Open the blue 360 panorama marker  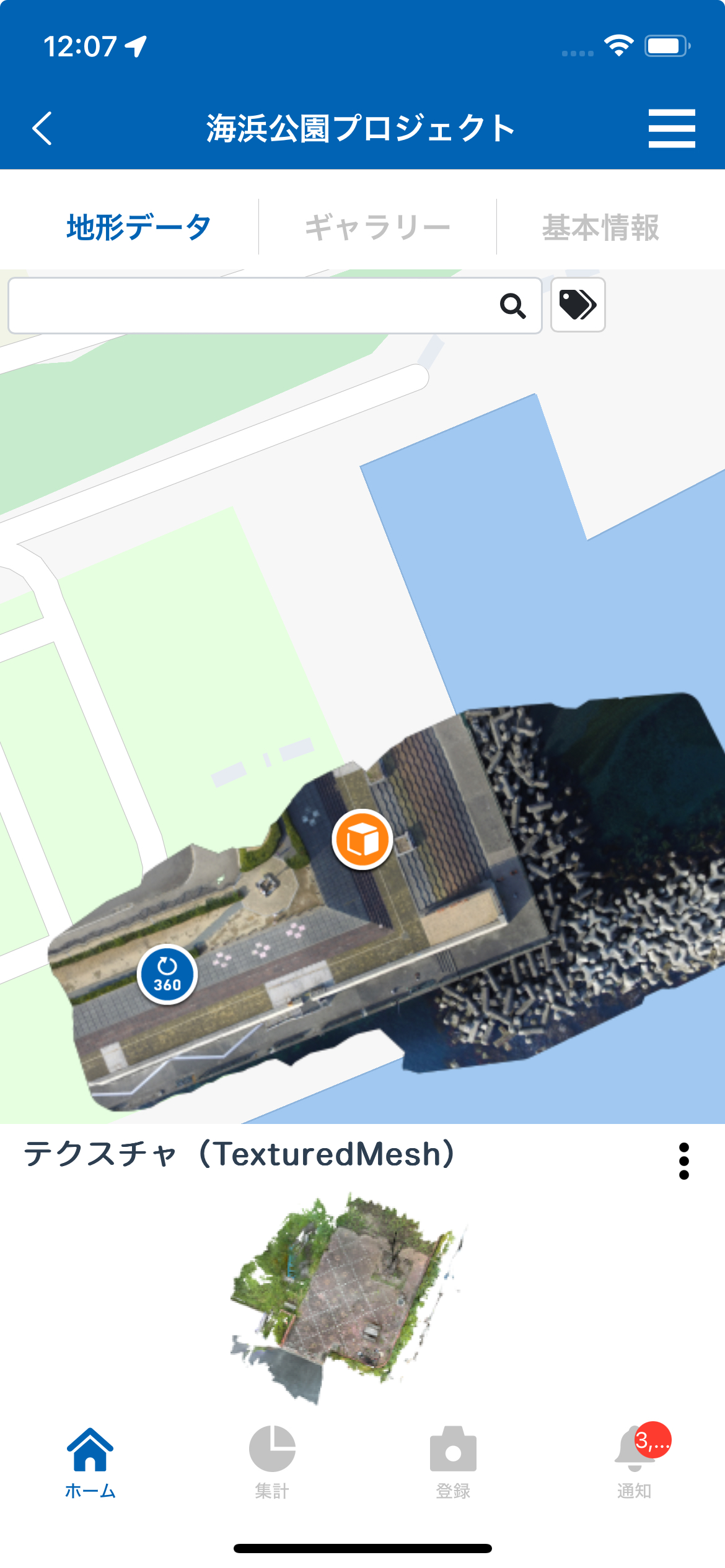[x=167, y=975]
